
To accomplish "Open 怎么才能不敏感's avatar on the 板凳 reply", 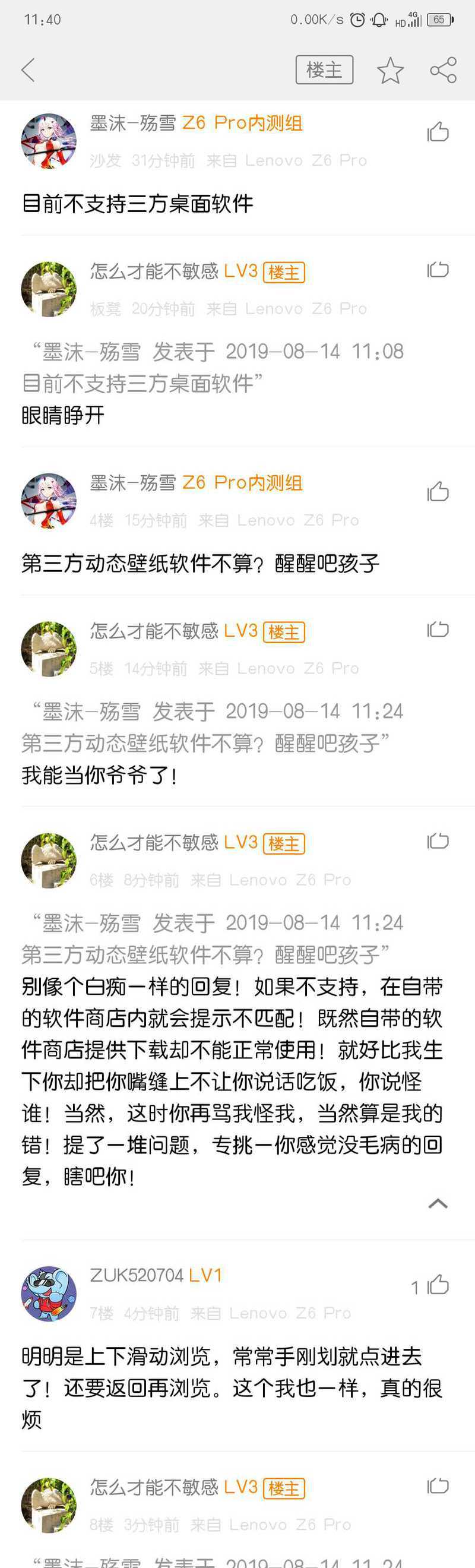I will click(49, 289).
